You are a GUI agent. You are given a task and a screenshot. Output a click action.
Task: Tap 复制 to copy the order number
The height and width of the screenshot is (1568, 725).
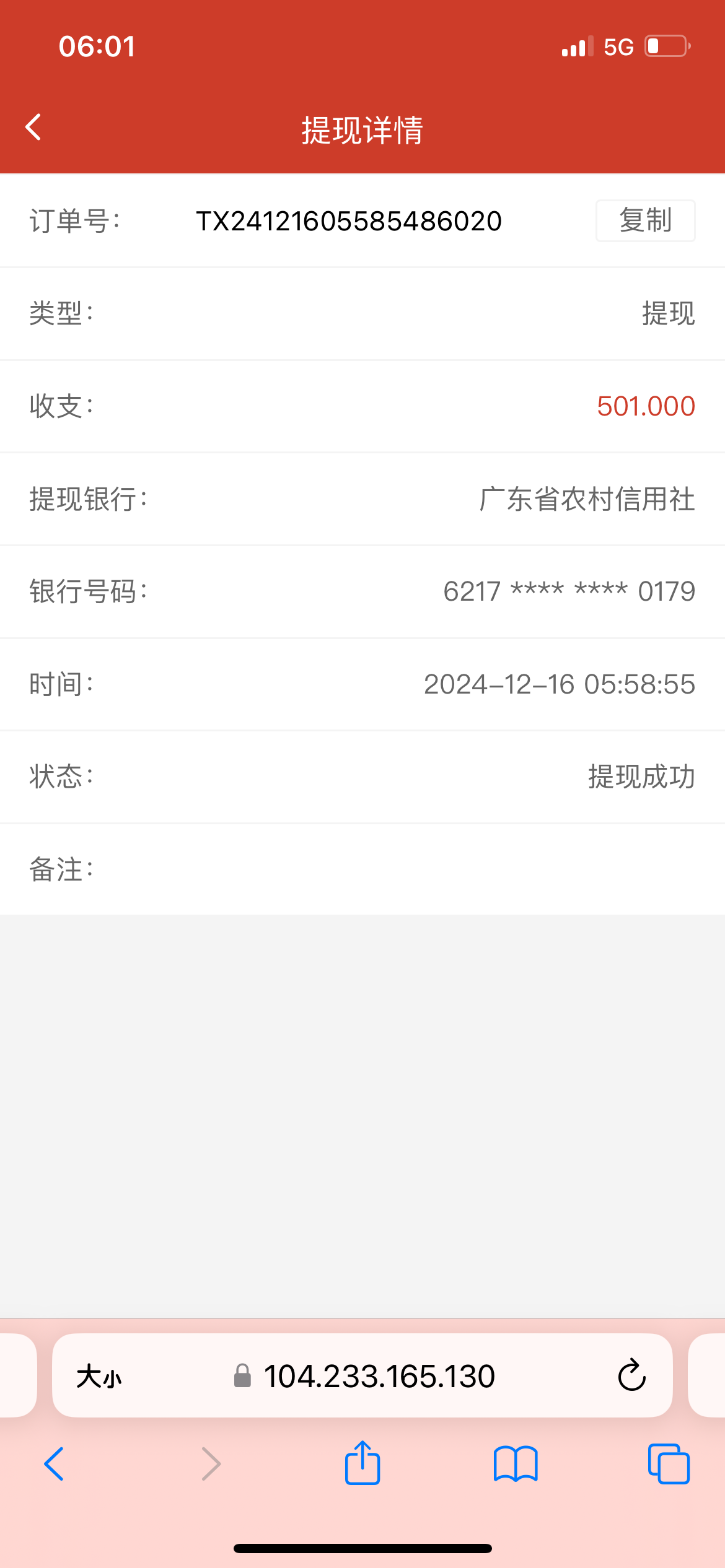644,220
